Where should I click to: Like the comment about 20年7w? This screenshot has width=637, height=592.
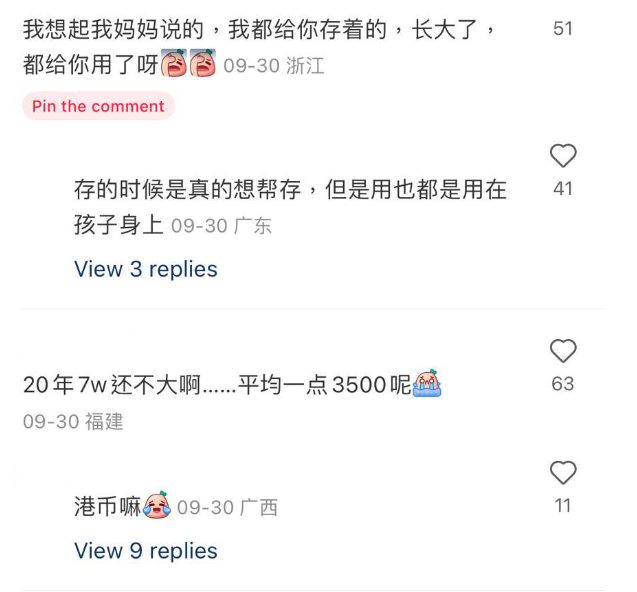point(563,352)
